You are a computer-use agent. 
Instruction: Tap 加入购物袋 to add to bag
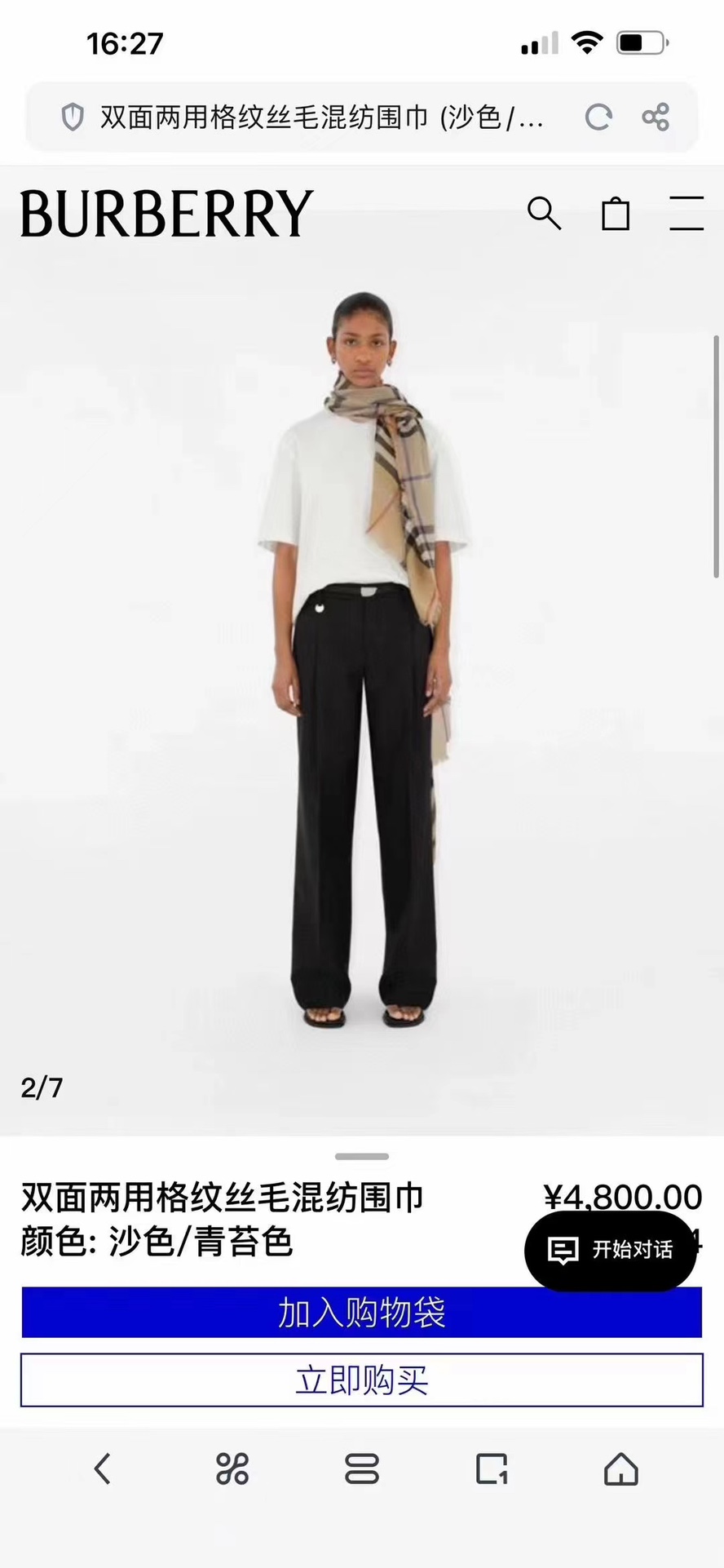pyautogui.click(x=361, y=1313)
